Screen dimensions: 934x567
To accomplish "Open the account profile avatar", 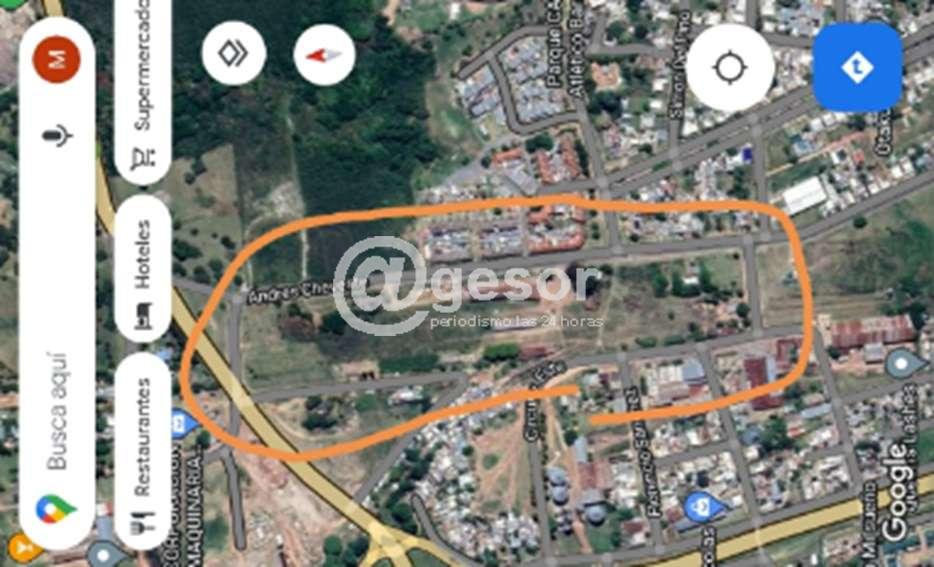I will (56, 59).
